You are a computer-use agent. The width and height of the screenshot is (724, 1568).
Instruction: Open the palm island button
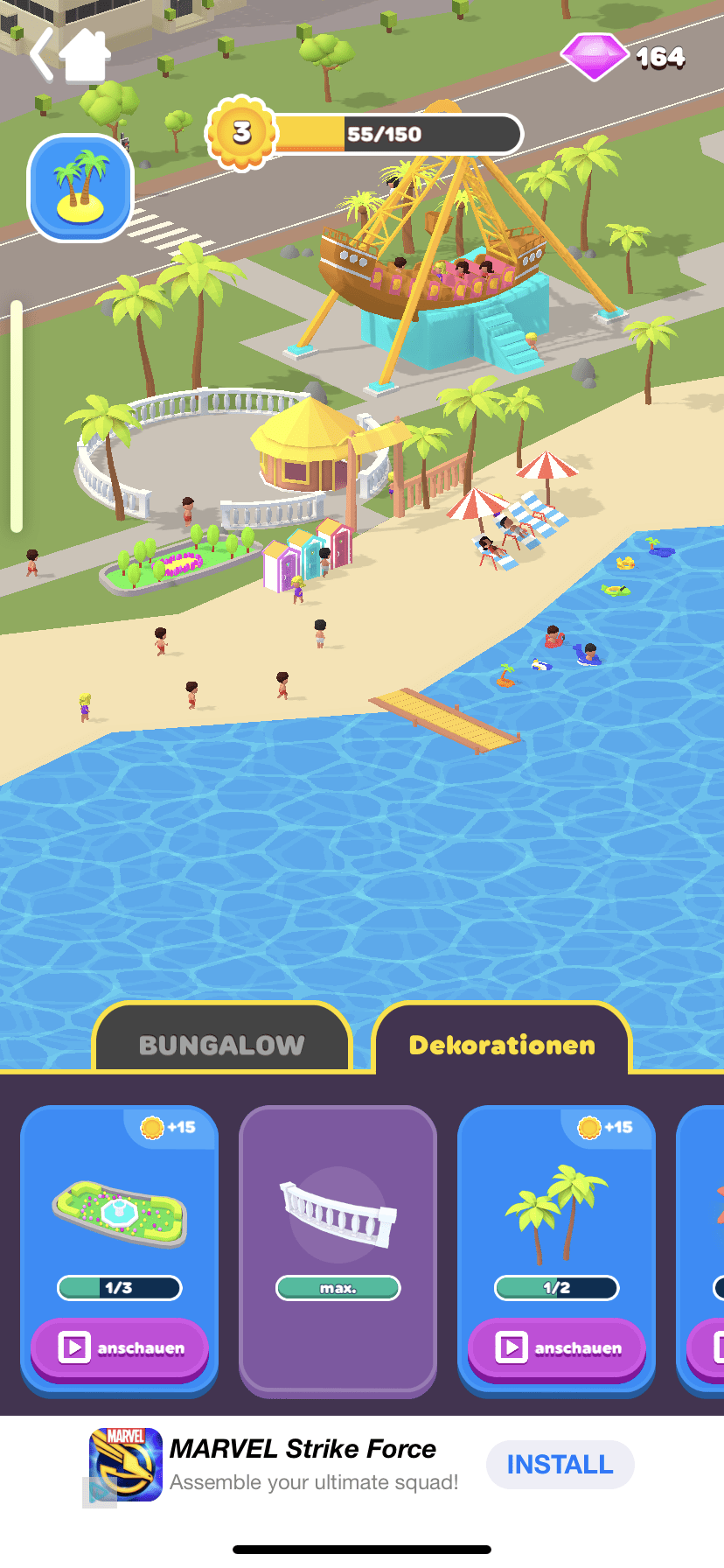(x=80, y=187)
